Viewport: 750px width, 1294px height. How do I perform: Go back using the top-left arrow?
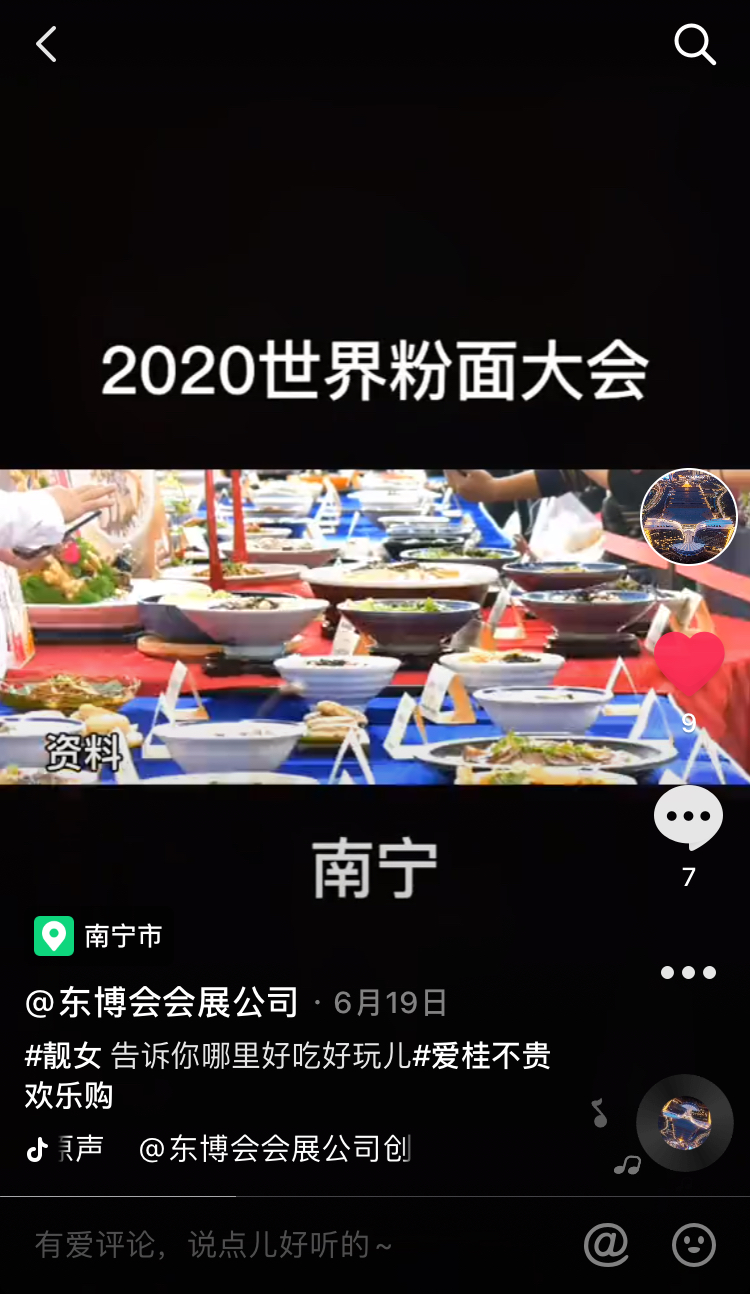point(46,45)
